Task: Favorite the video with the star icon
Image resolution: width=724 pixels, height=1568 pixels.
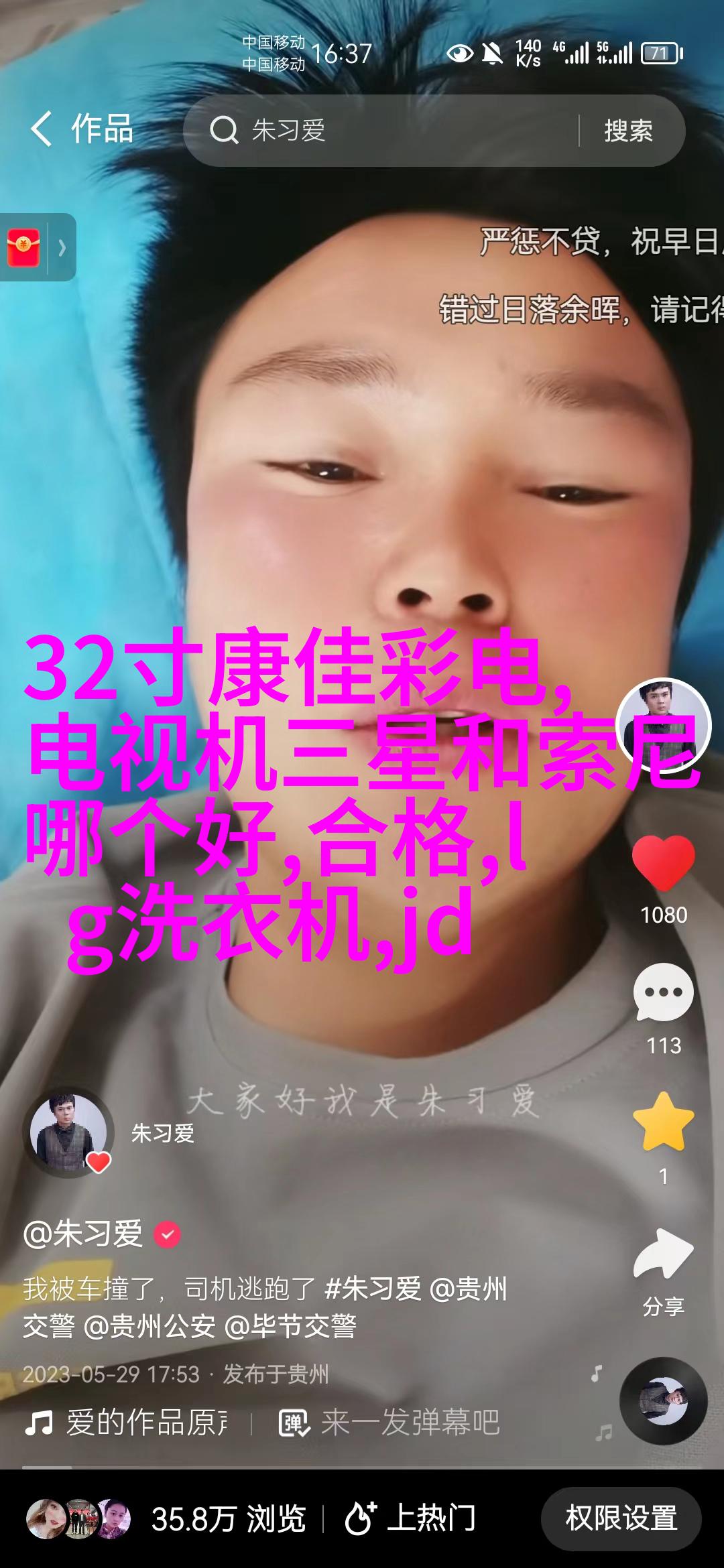Action: (664, 1122)
